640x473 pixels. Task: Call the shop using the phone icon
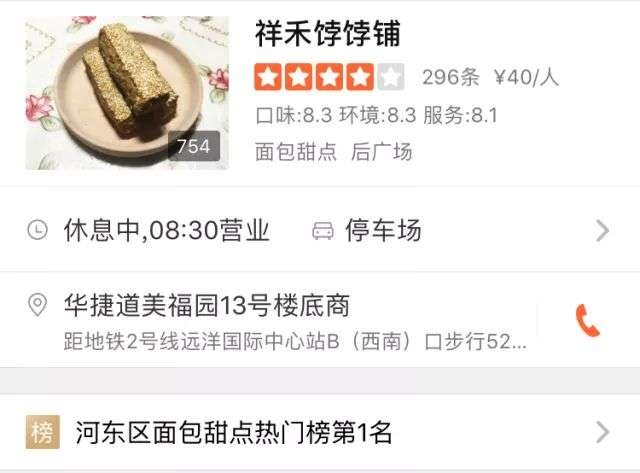click(x=588, y=320)
